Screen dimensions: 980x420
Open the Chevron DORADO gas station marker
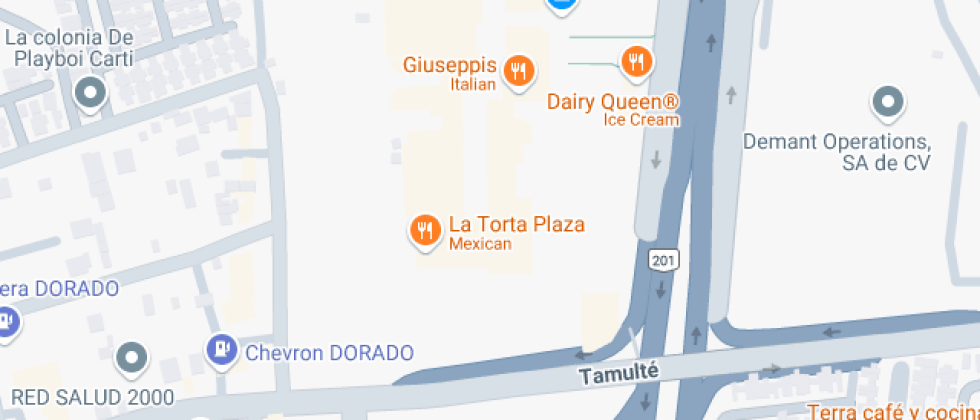220,349
